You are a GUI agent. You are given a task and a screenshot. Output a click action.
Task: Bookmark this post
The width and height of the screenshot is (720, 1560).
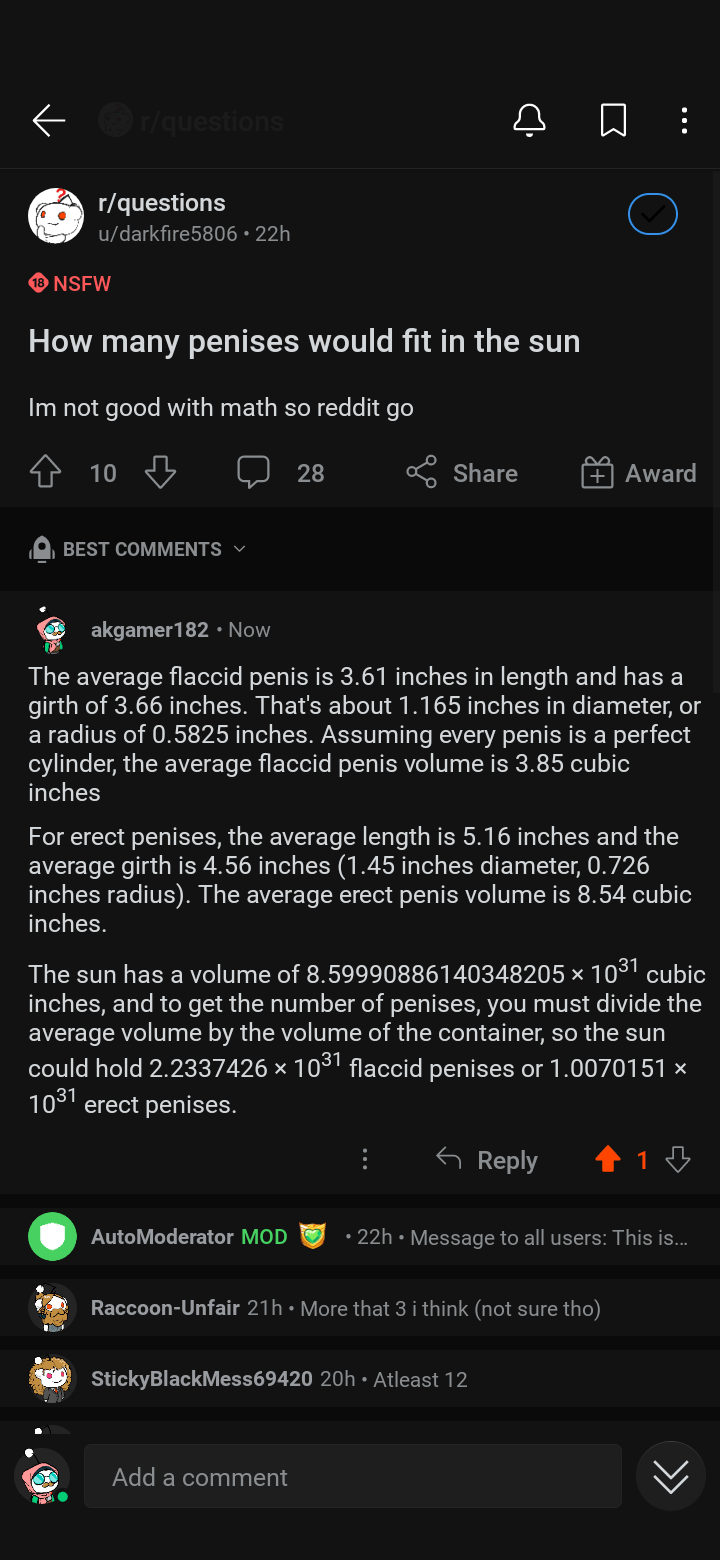613,121
